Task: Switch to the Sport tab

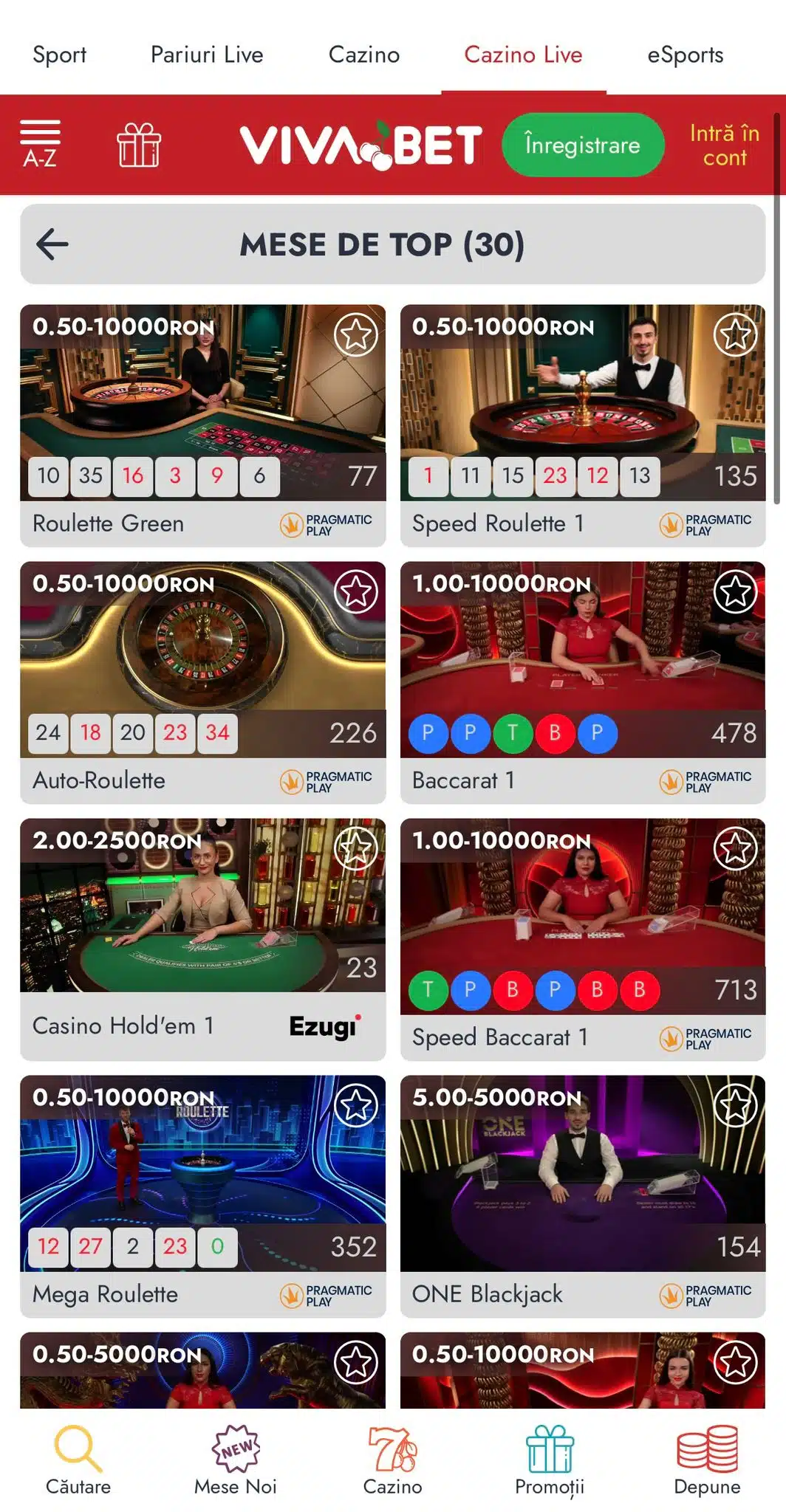Action: (x=59, y=55)
